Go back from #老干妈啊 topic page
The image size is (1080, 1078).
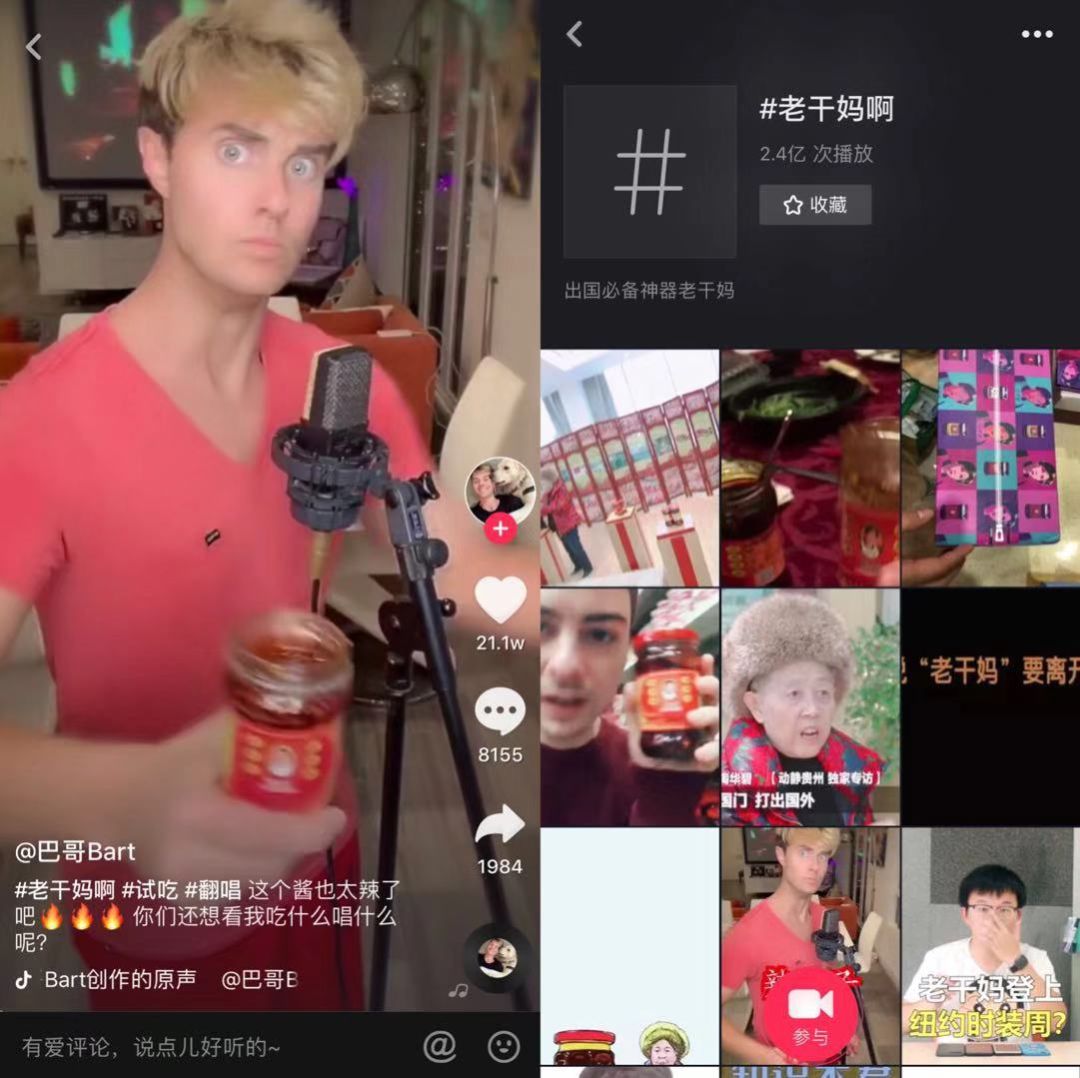click(x=574, y=35)
